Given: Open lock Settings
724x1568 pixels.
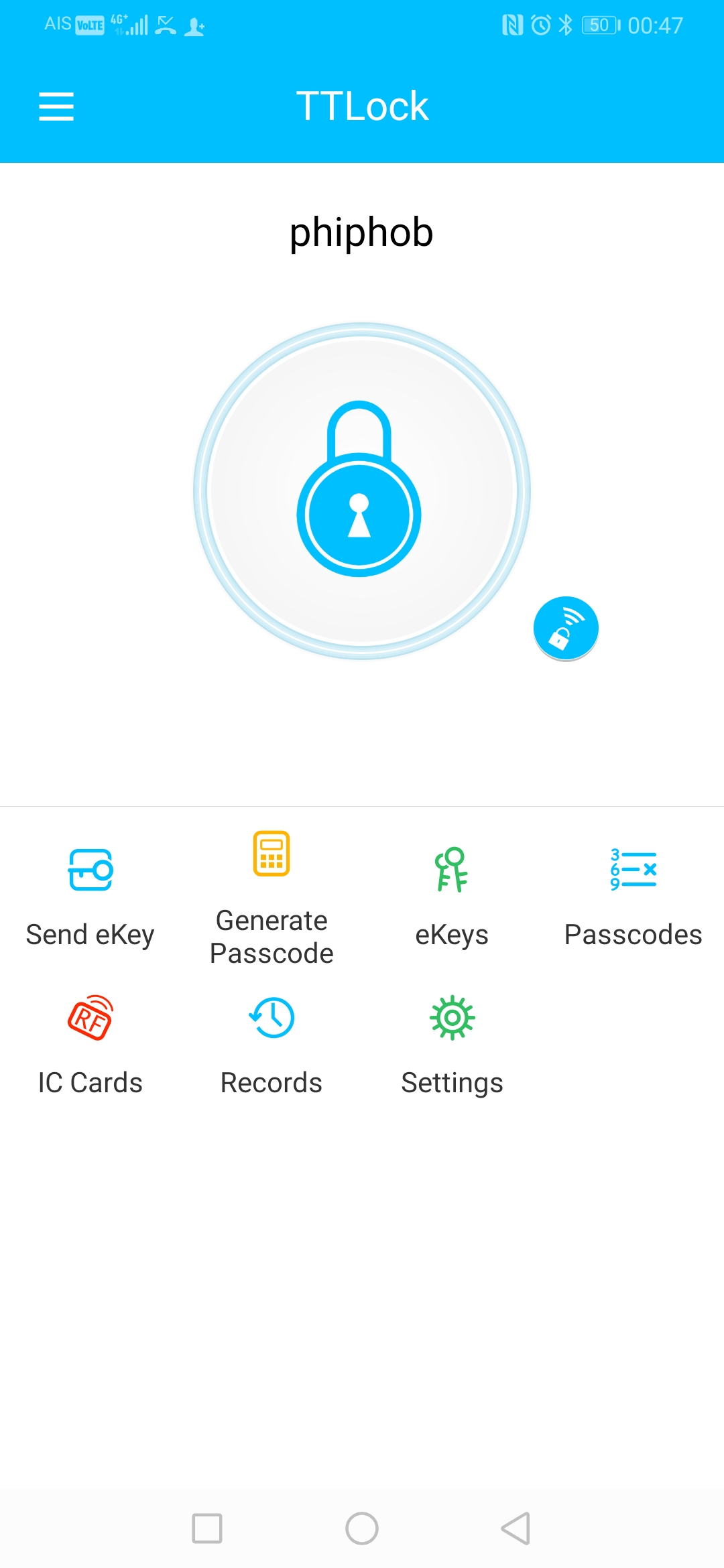Looking at the screenshot, I should (452, 1045).
